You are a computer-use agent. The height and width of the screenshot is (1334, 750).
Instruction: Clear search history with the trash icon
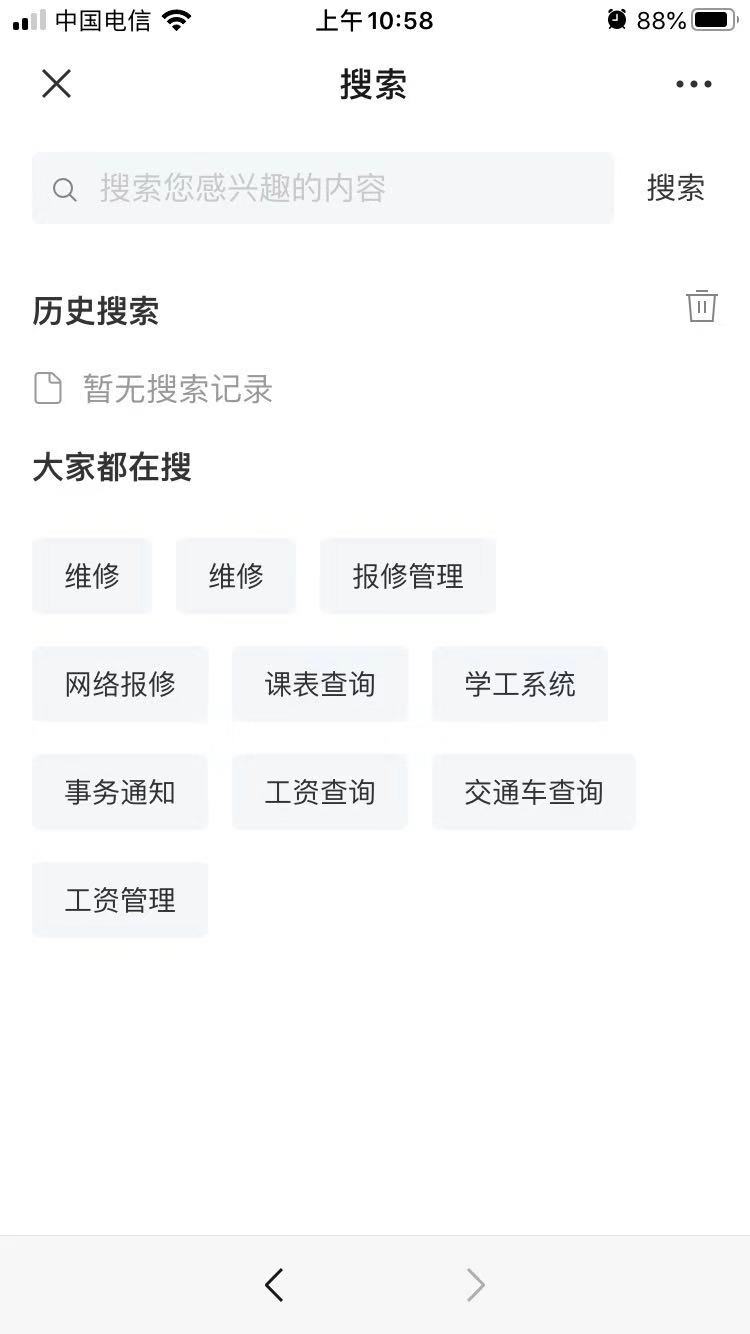(702, 306)
